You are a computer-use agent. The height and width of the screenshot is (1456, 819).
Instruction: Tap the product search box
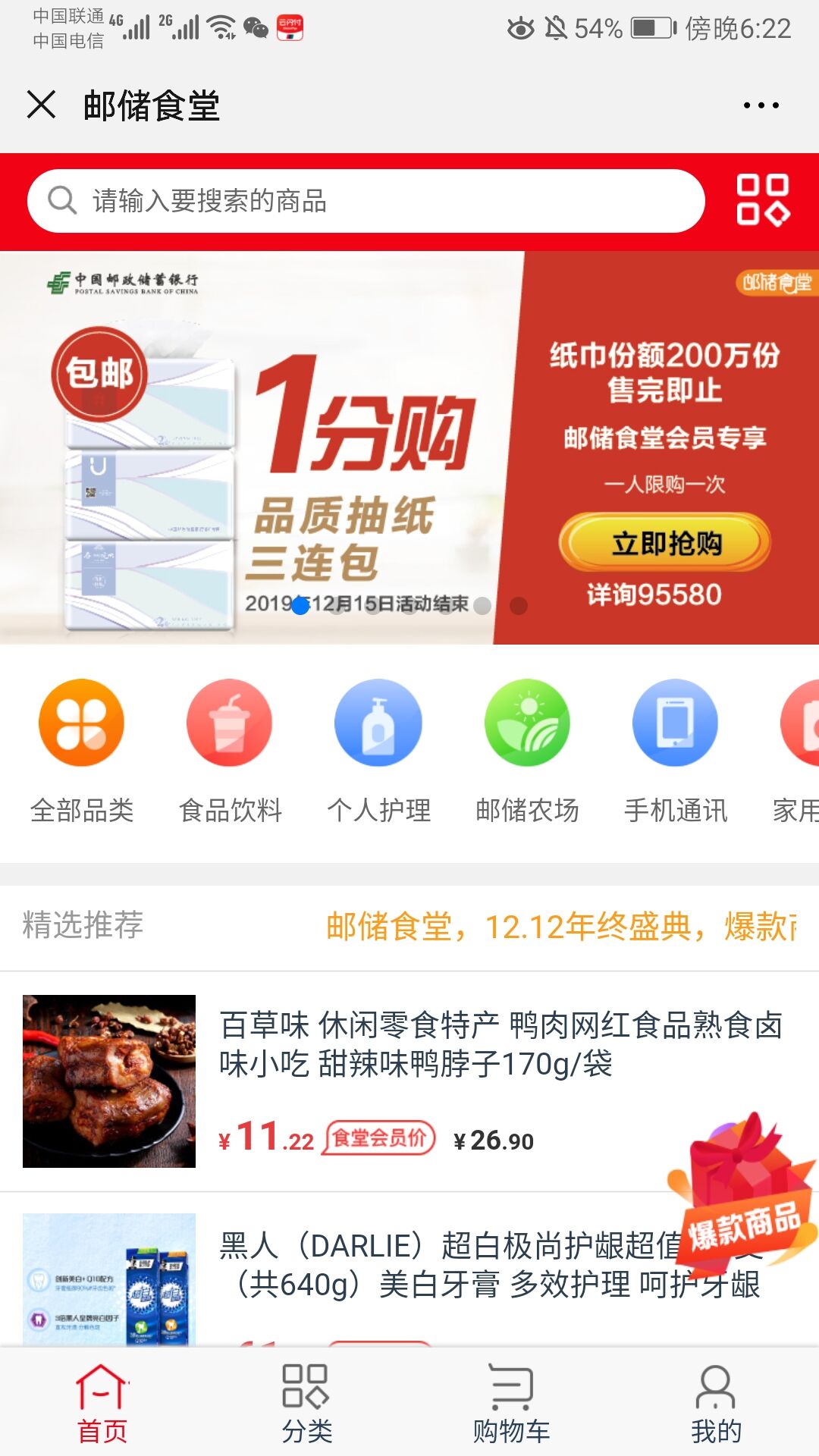[366, 201]
